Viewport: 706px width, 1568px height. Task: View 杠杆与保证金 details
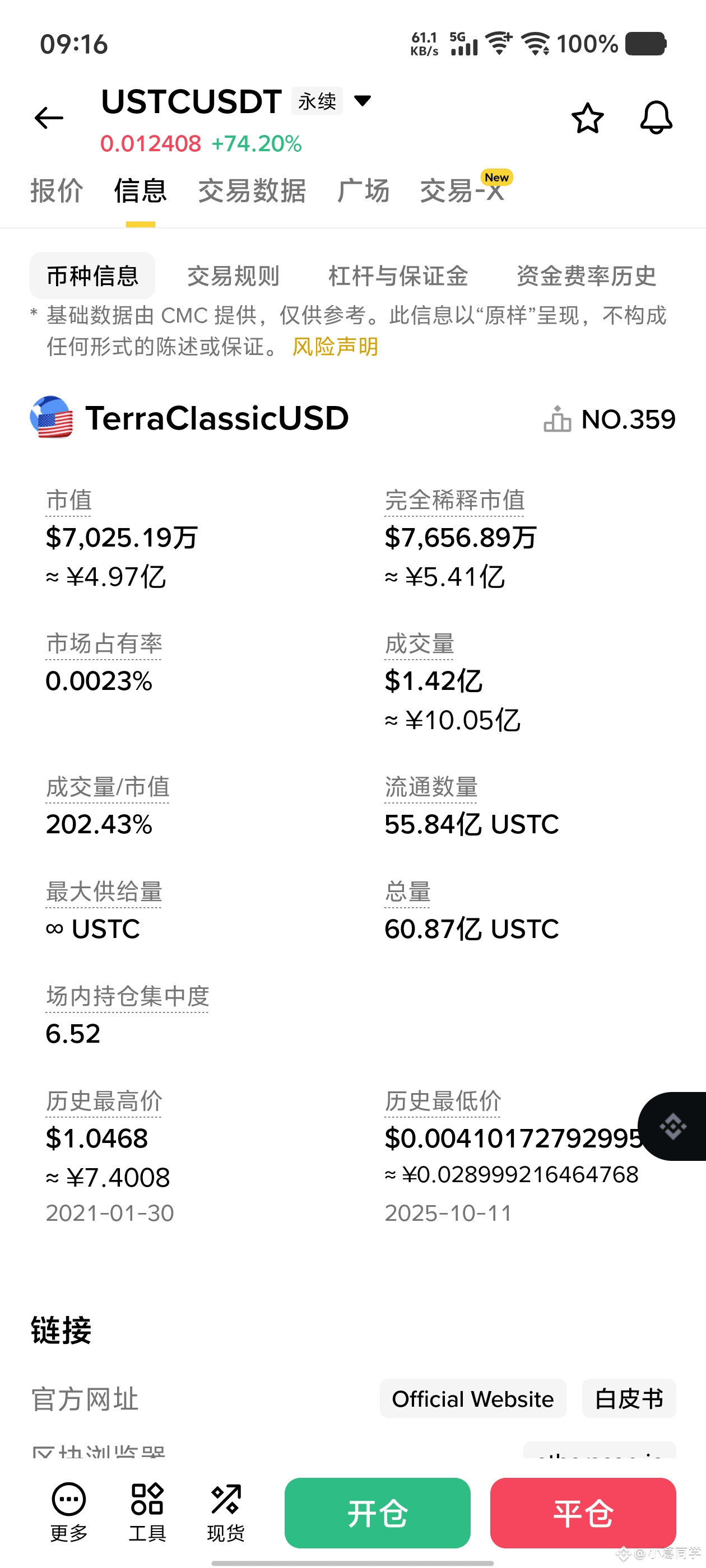398,276
